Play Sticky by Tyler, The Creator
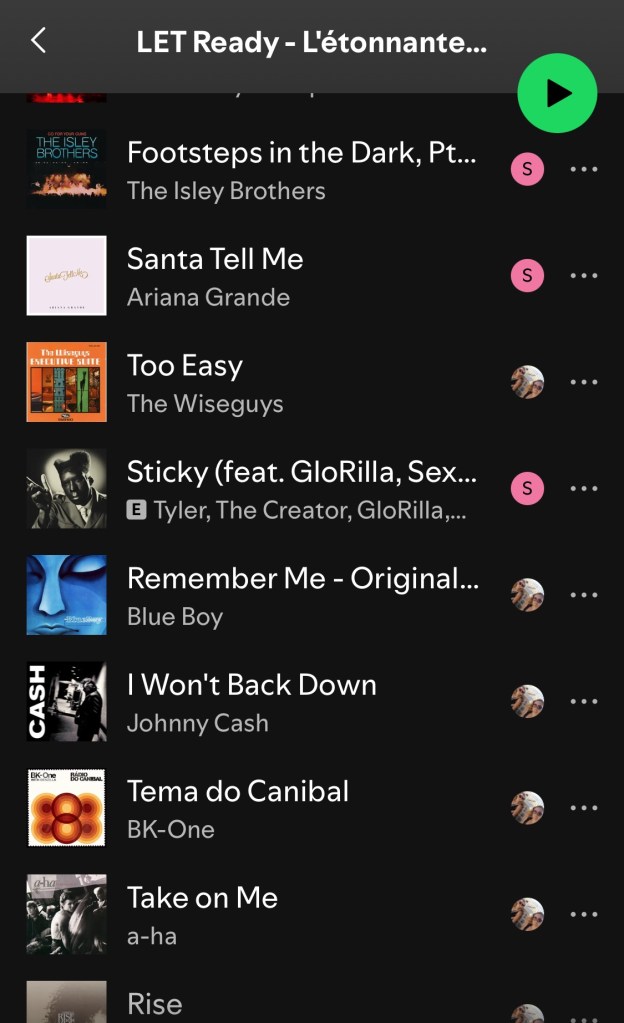 pyautogui.click(x=300, y=489)
